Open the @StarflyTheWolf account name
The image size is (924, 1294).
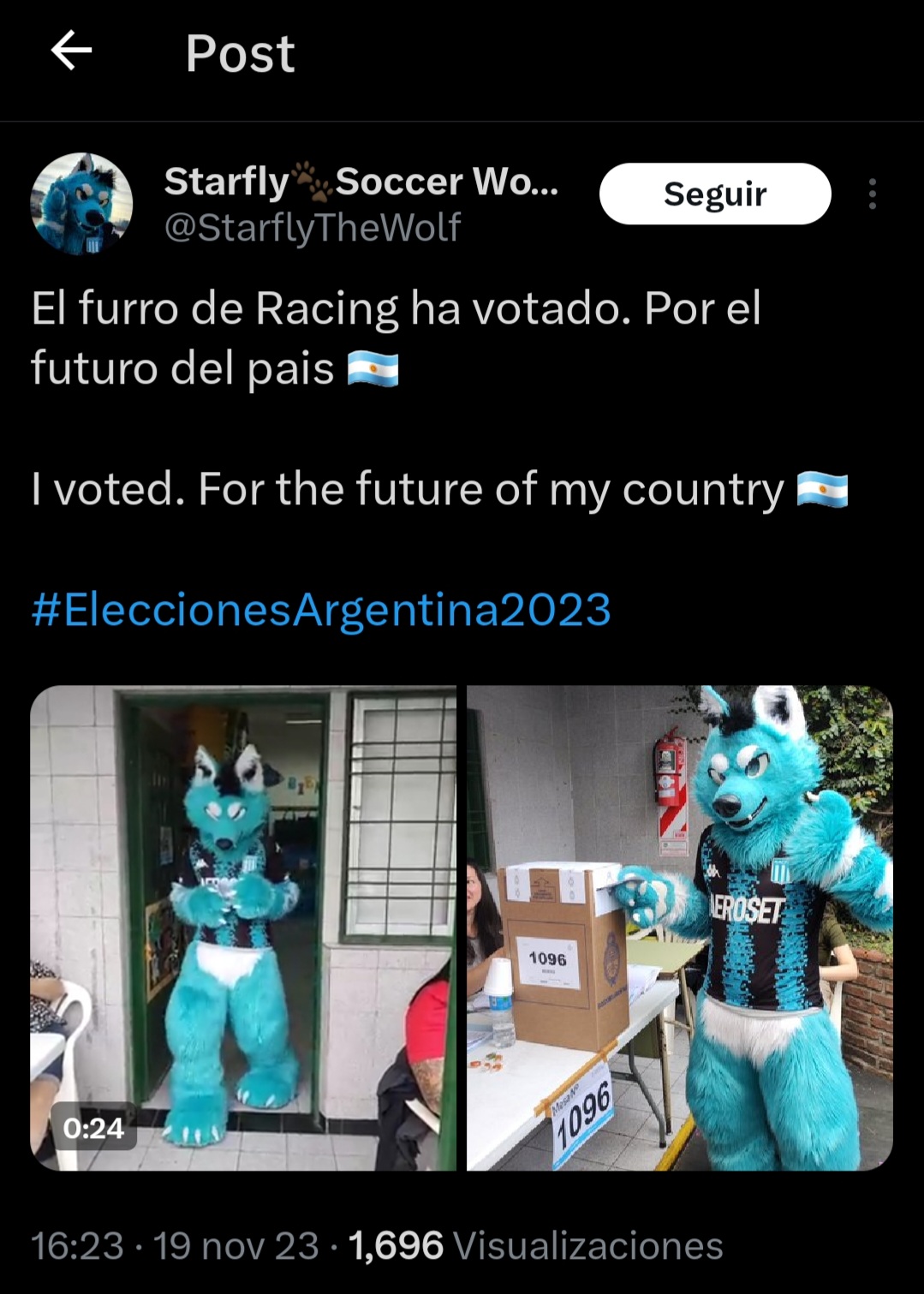[313, 228]
